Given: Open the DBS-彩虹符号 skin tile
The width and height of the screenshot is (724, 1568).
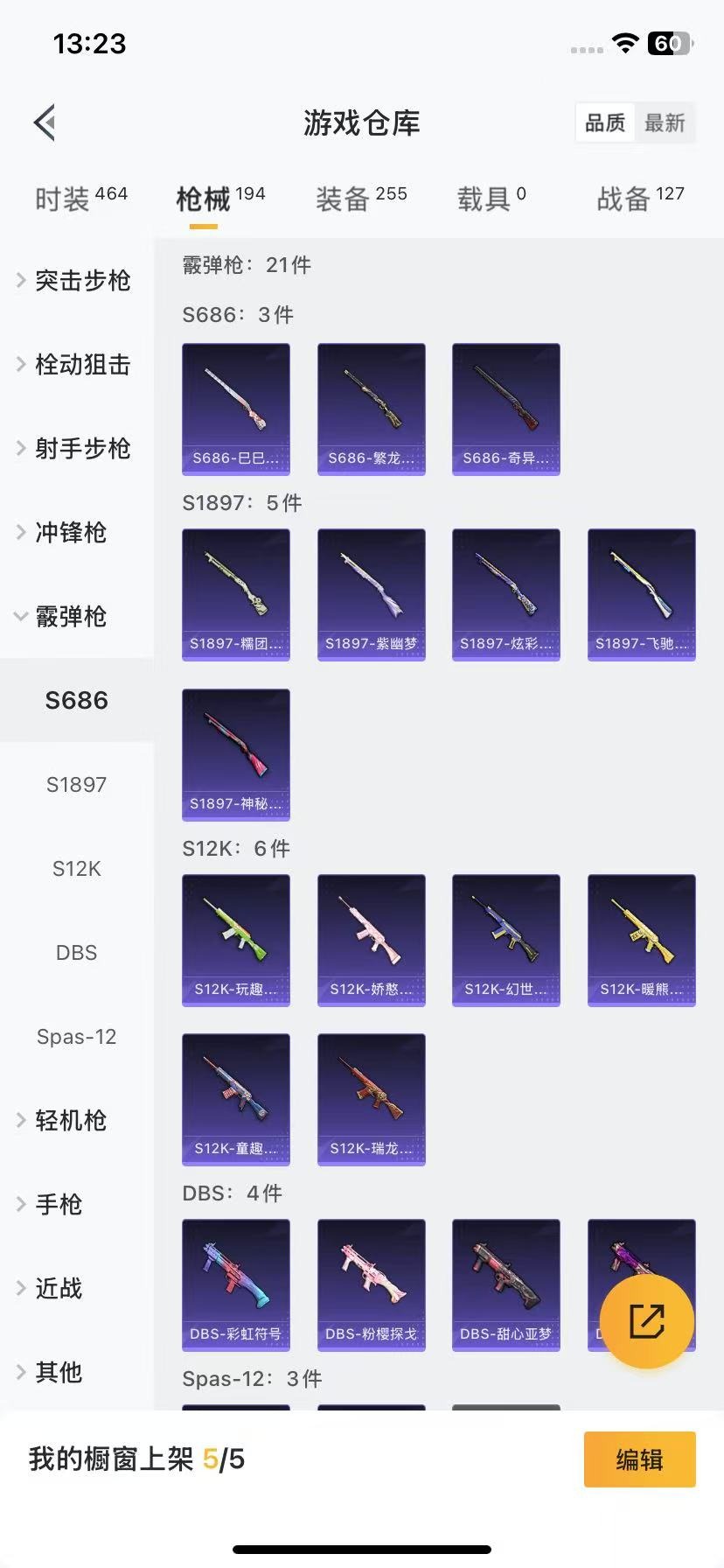Looking at the screenshot, I should tap(236, 1285).
